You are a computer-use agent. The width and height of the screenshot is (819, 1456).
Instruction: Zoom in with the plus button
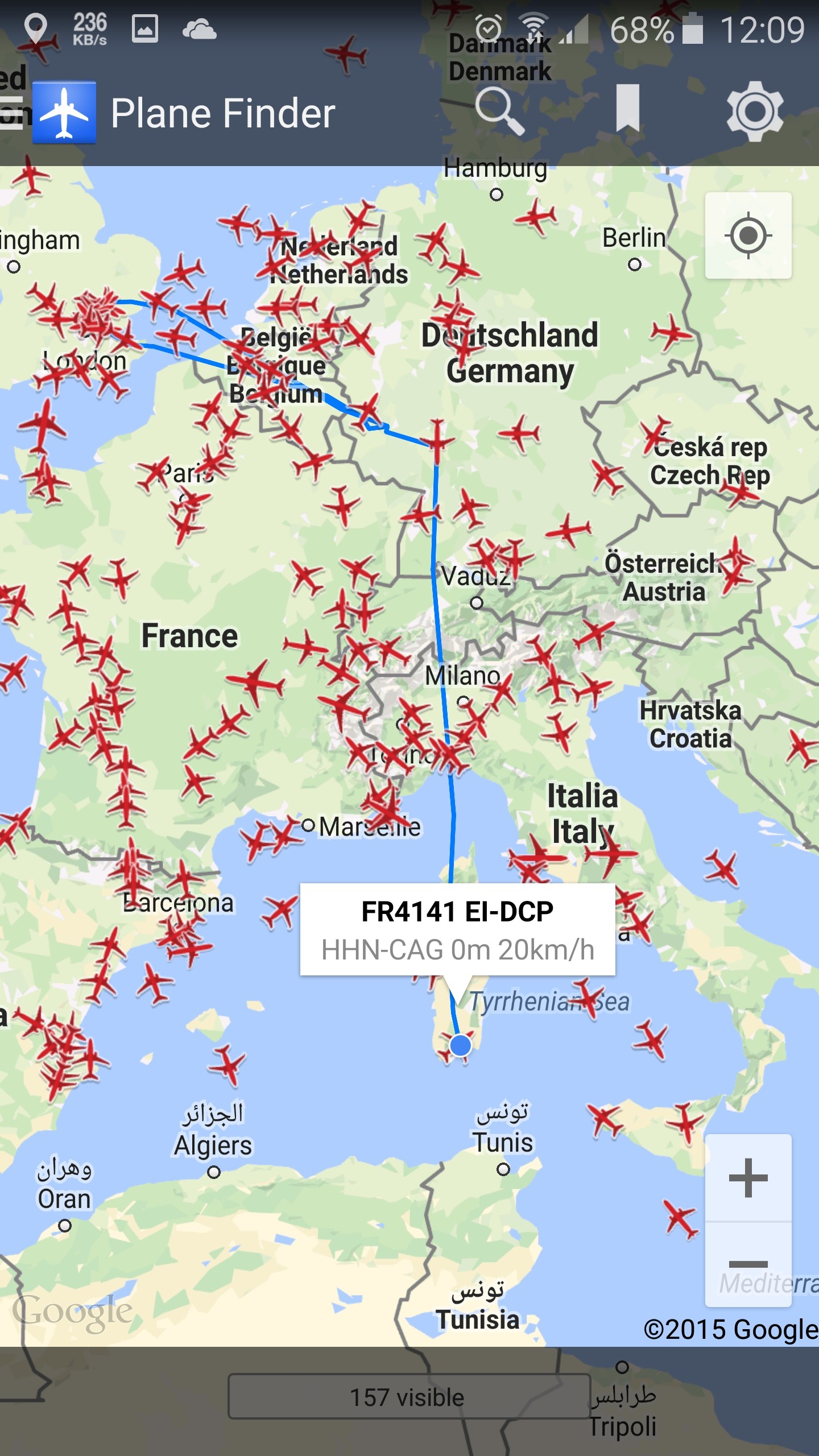tap(748, 1177)
